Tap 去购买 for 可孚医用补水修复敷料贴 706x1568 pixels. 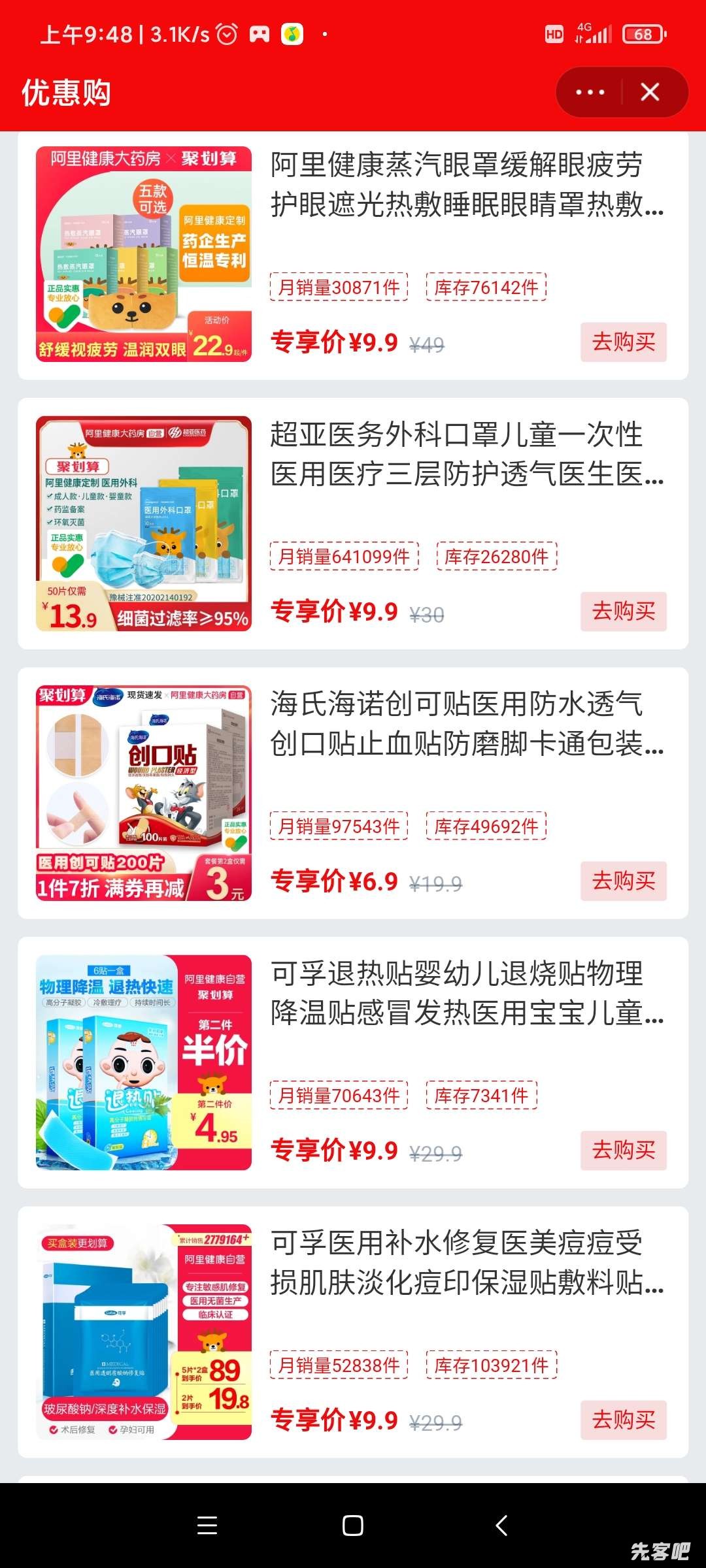point(623,1420)
